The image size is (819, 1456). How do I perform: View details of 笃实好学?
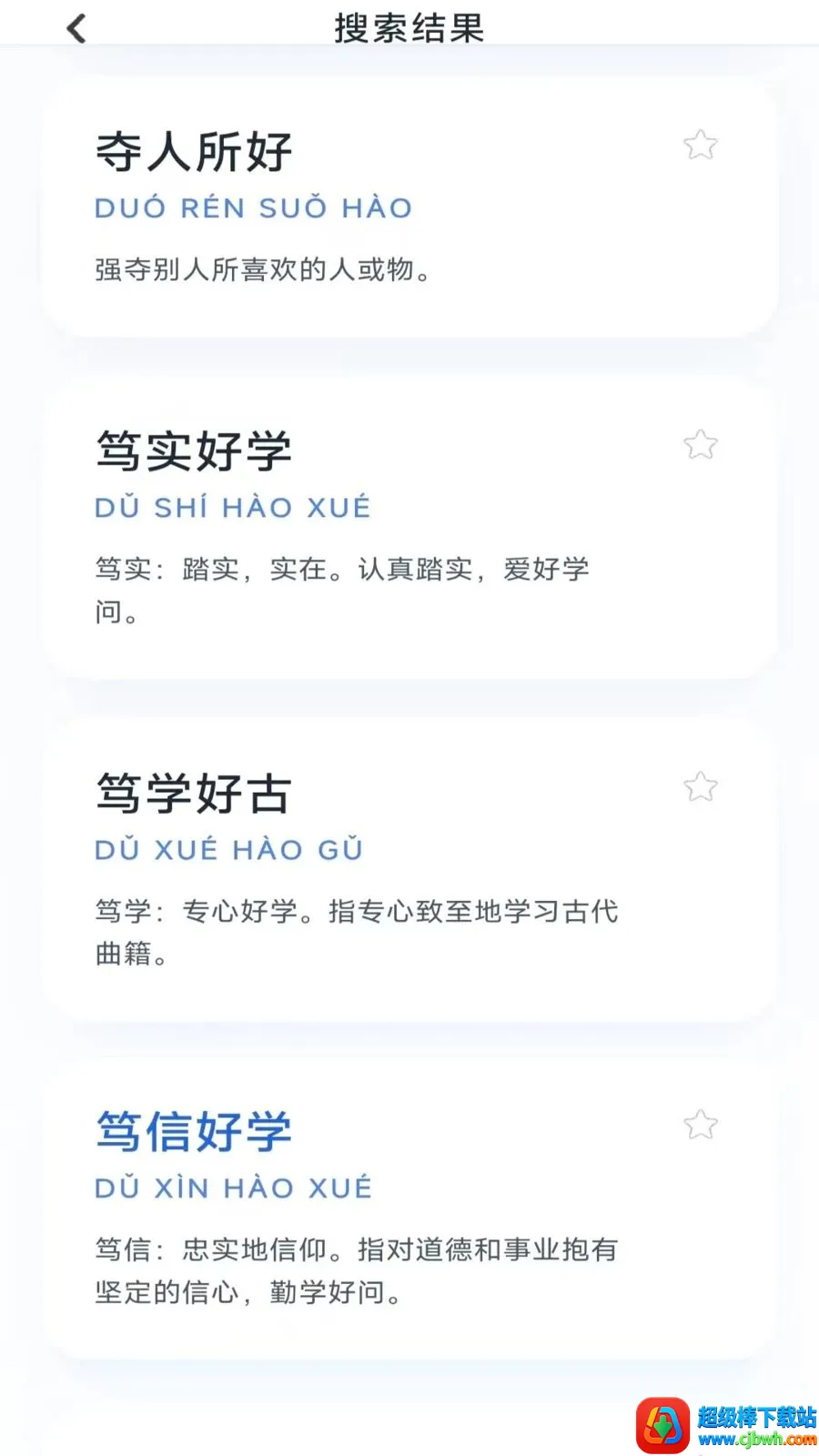[409, 528]
